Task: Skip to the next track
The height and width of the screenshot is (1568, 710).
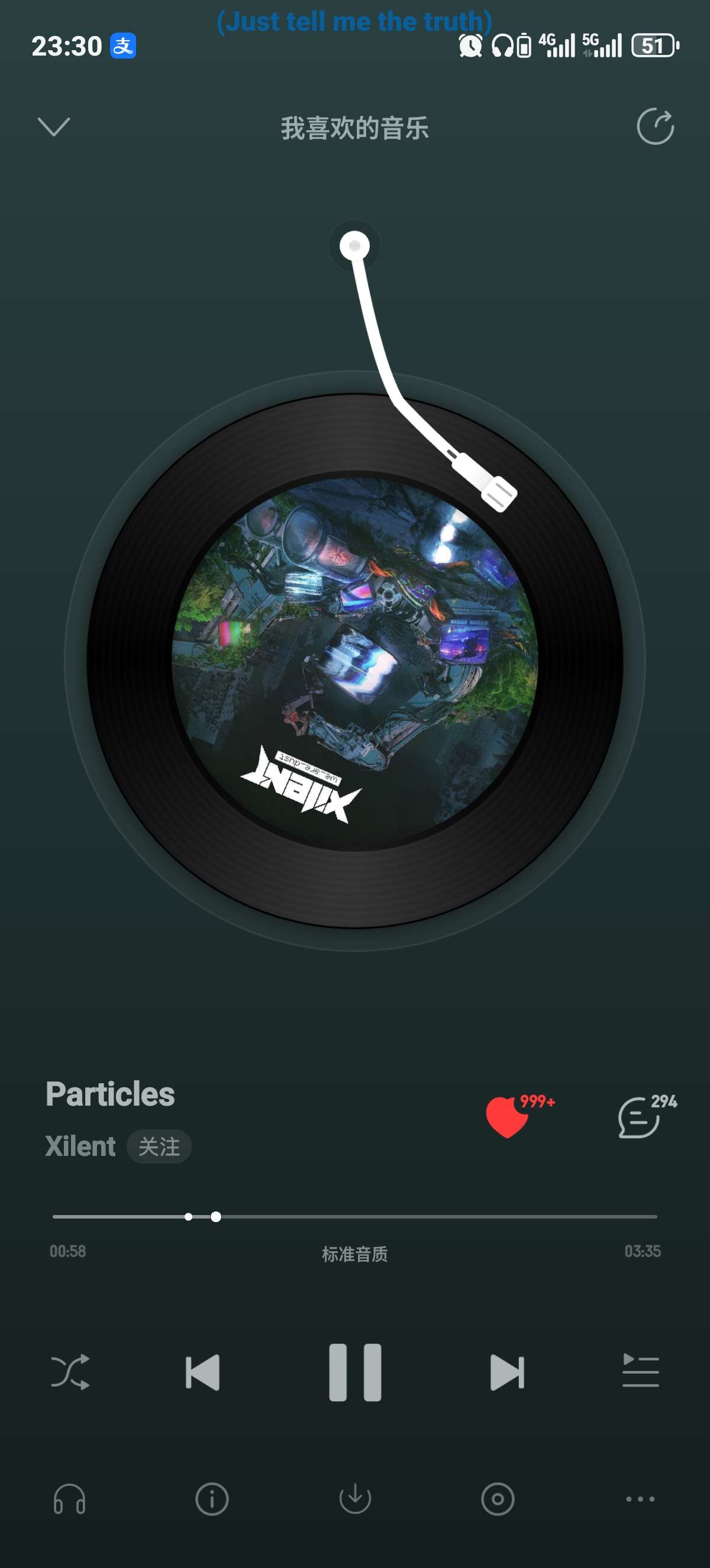Action: (506, 1372)
